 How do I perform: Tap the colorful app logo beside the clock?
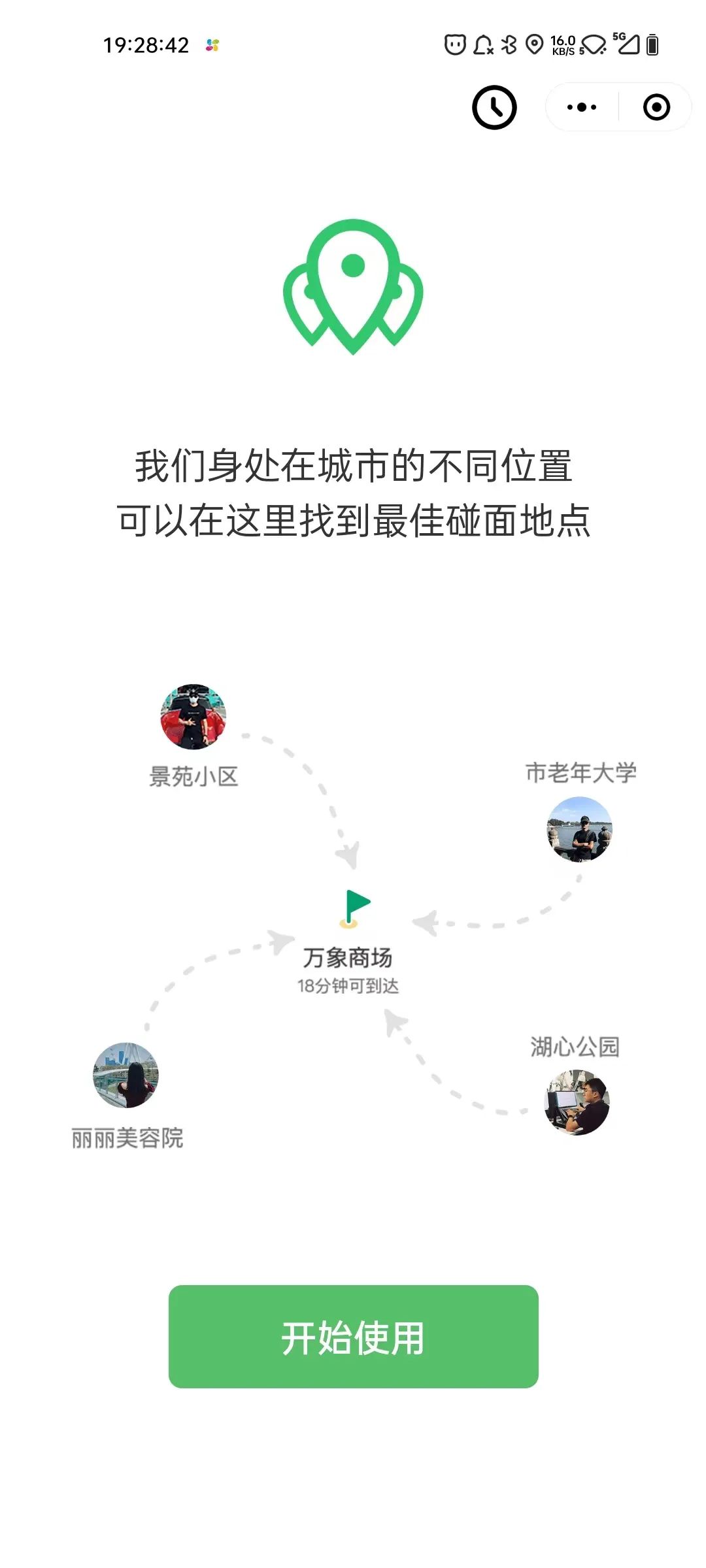[210, 44]
